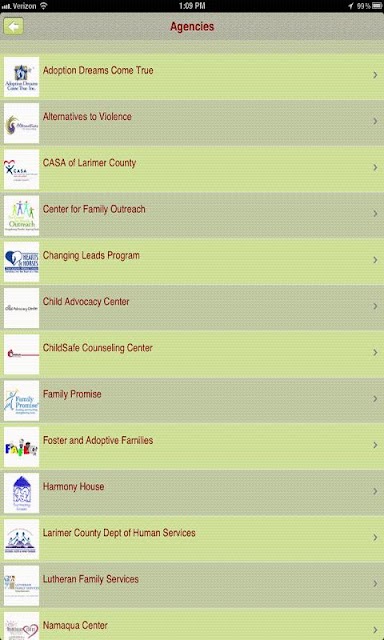Open CASA of Larimer County
The height and width of the screenshot is (640, 384).
tap(192, 169)
